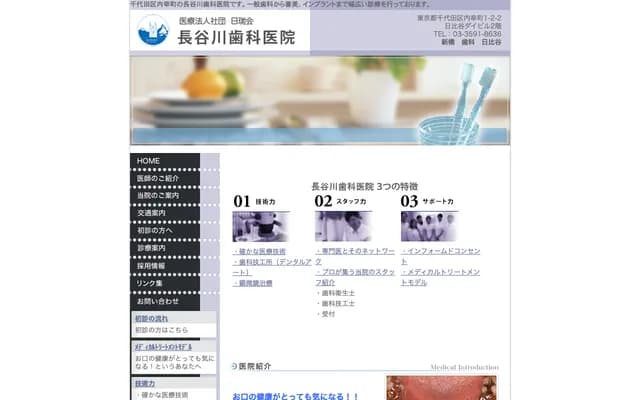Open 医師のご紹介 in the side menu
Image resolution: width=640 pixels, height=400 pixels.
coord(158,178)
